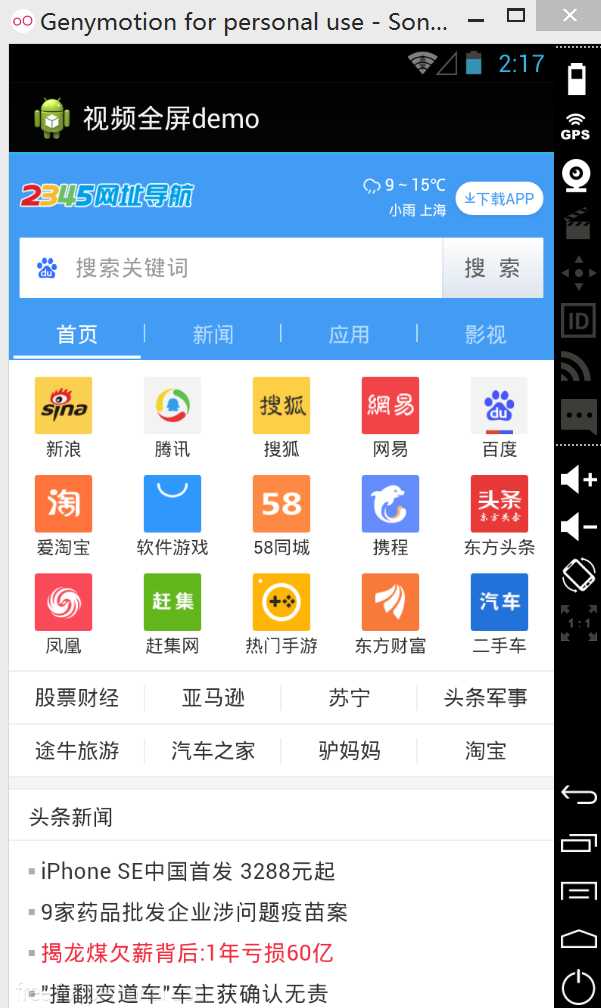Viewport: 601px width, 1008px height.
Task: Open the 揭龙煤欠薪背后 news headline
Action: click(x=187, y=953)
